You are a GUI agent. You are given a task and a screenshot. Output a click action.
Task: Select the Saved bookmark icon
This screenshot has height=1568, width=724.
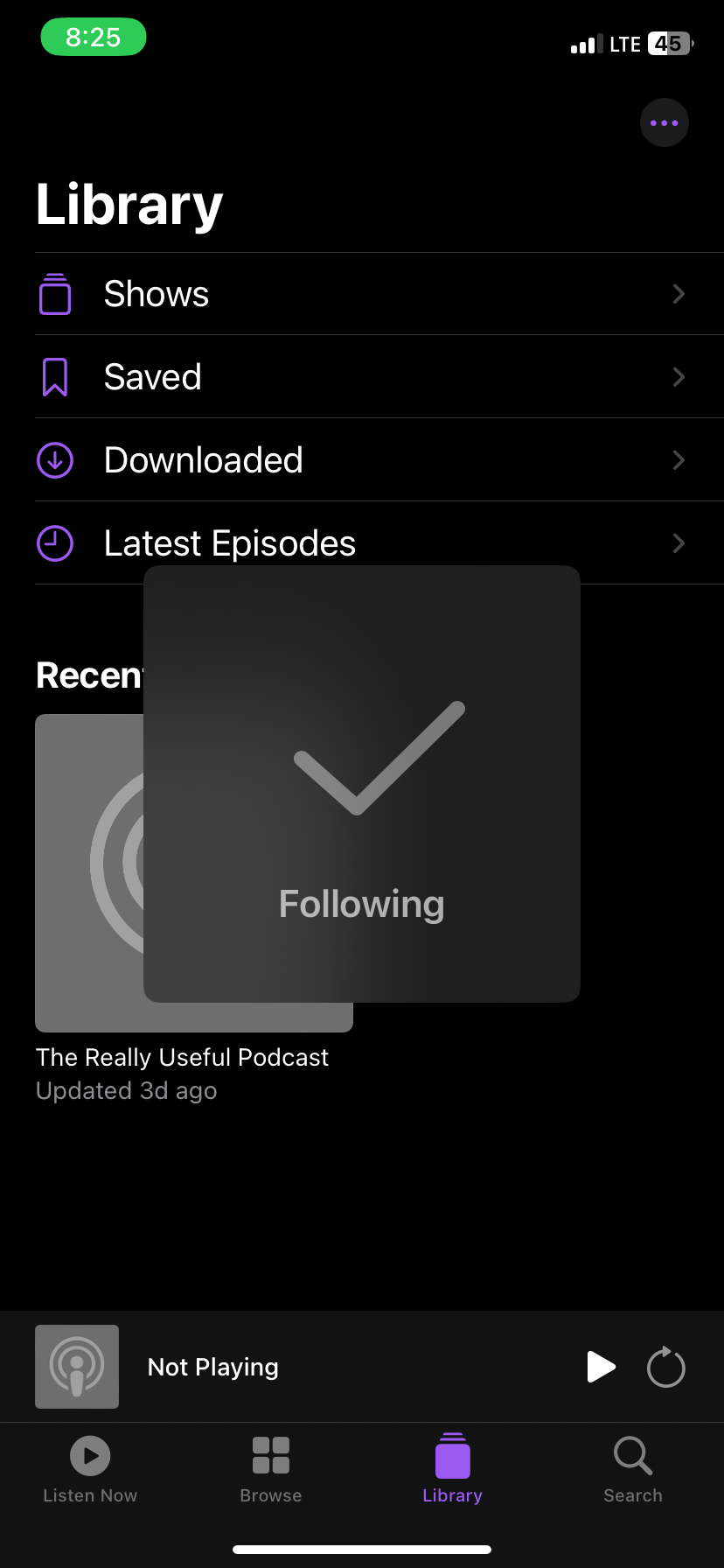pos(55,376)
